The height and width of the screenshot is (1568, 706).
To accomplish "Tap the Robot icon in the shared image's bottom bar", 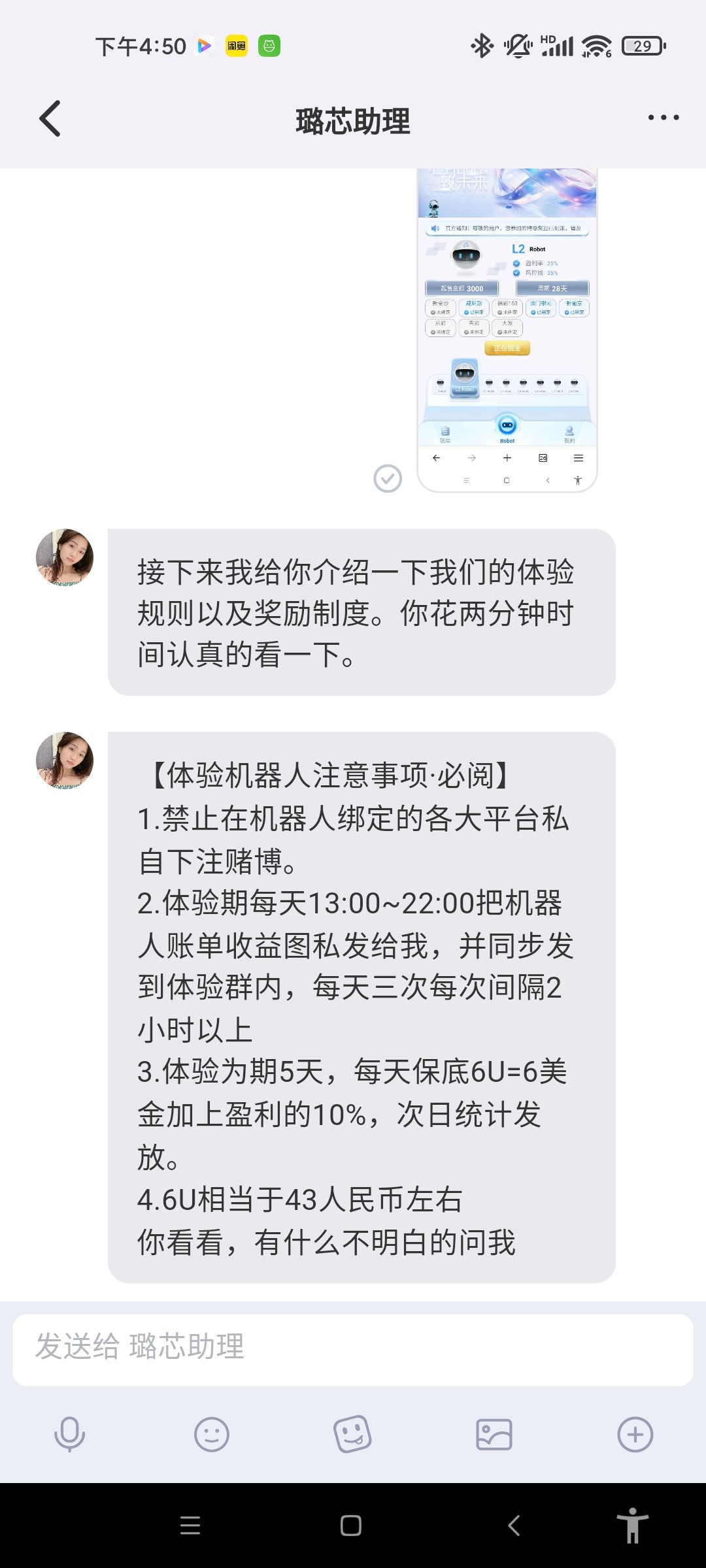I will point(507,430).
